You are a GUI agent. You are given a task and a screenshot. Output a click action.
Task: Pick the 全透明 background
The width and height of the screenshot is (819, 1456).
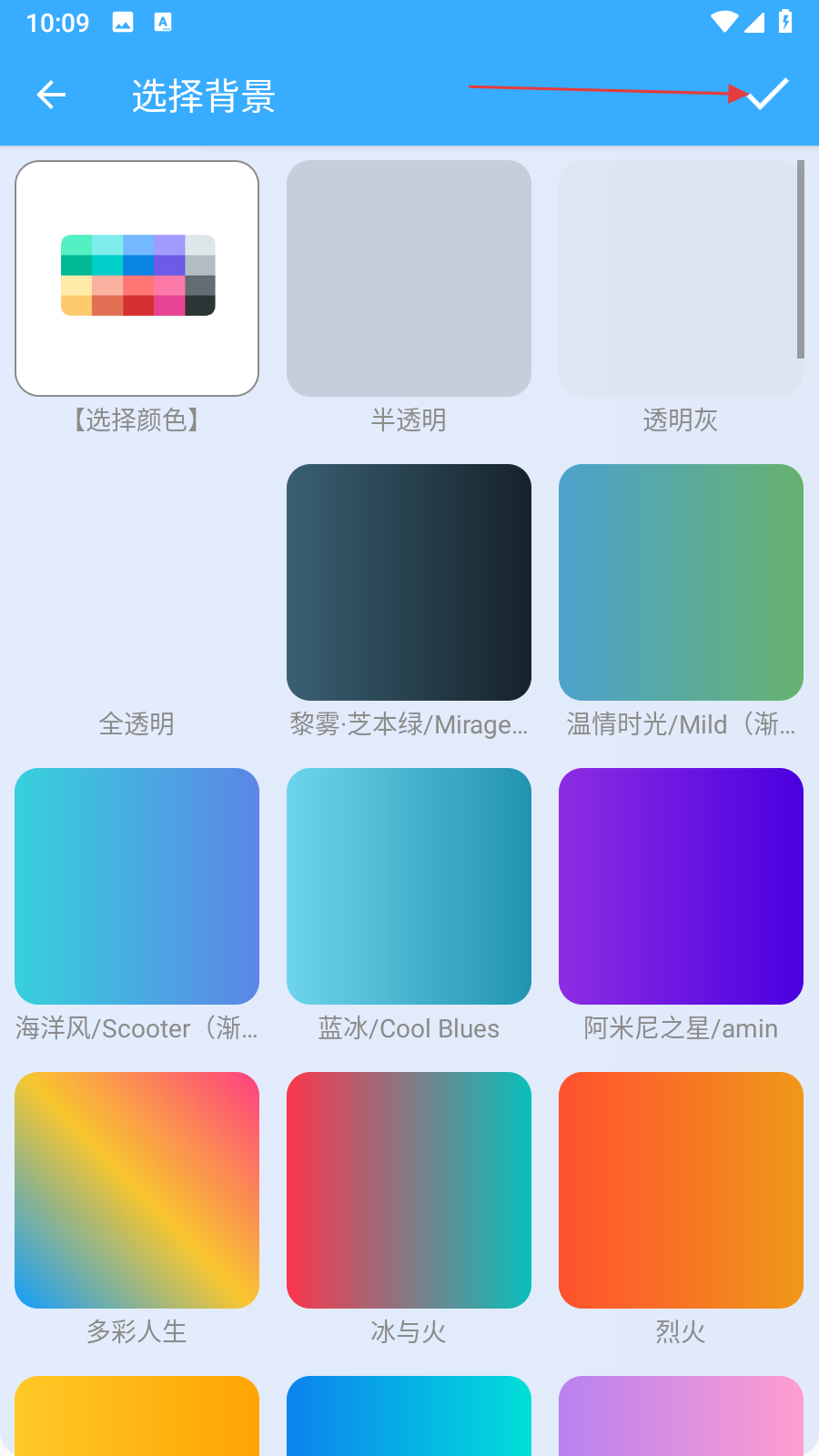coord(136,582)
